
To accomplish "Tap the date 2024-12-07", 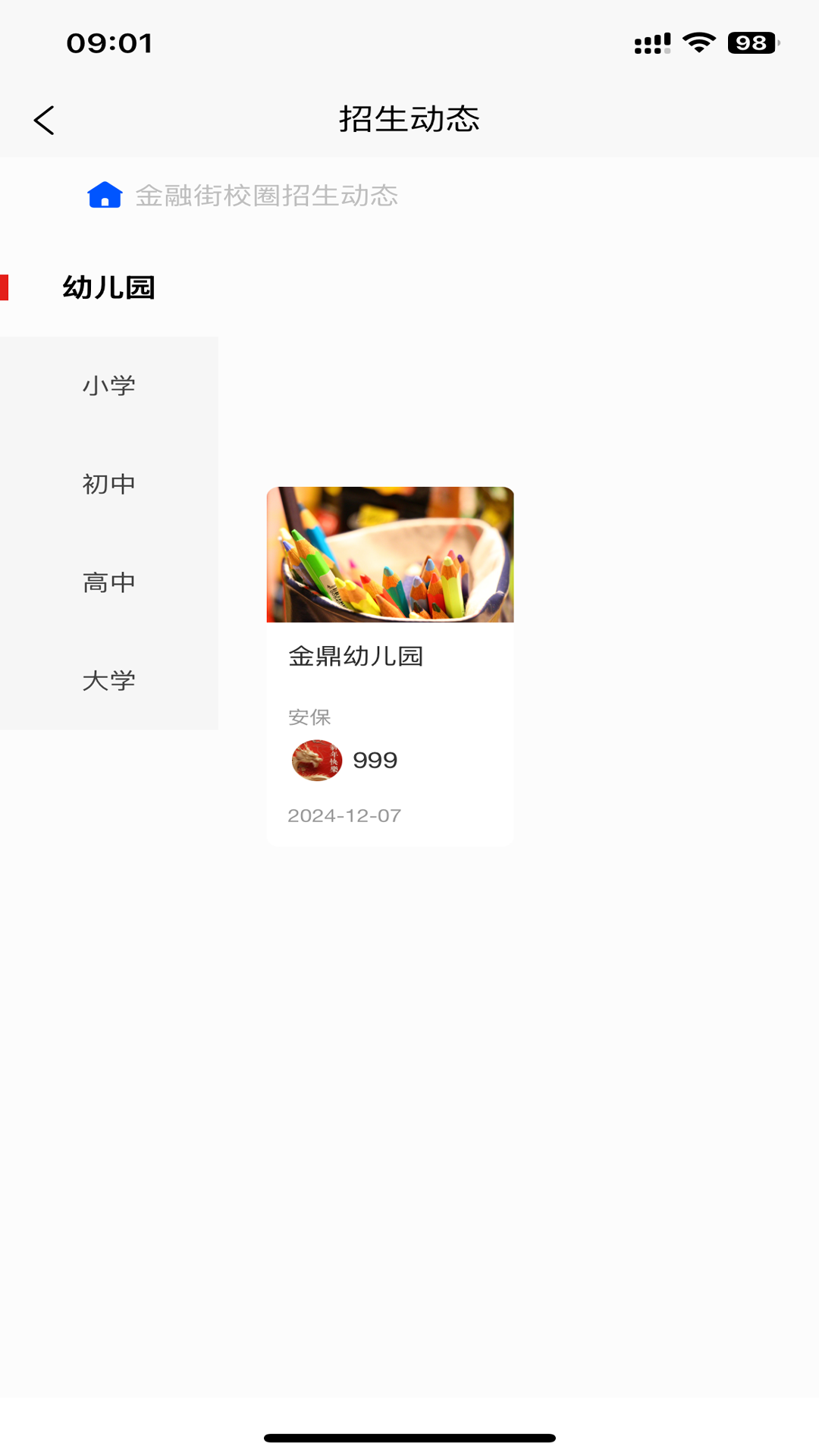I will pyautogui.click(x=344, y=816).
